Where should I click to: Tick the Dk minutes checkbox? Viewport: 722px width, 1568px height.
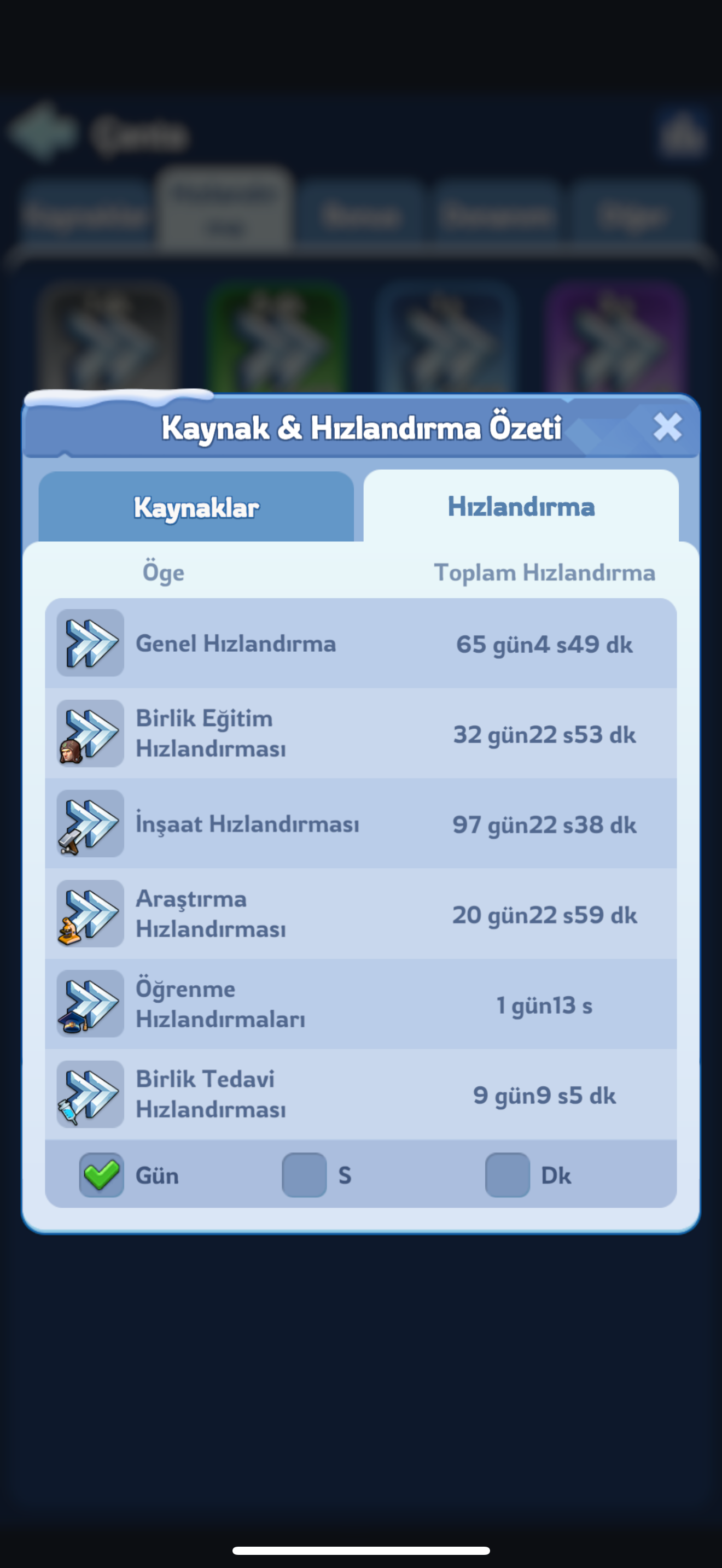click(507, 1175)
